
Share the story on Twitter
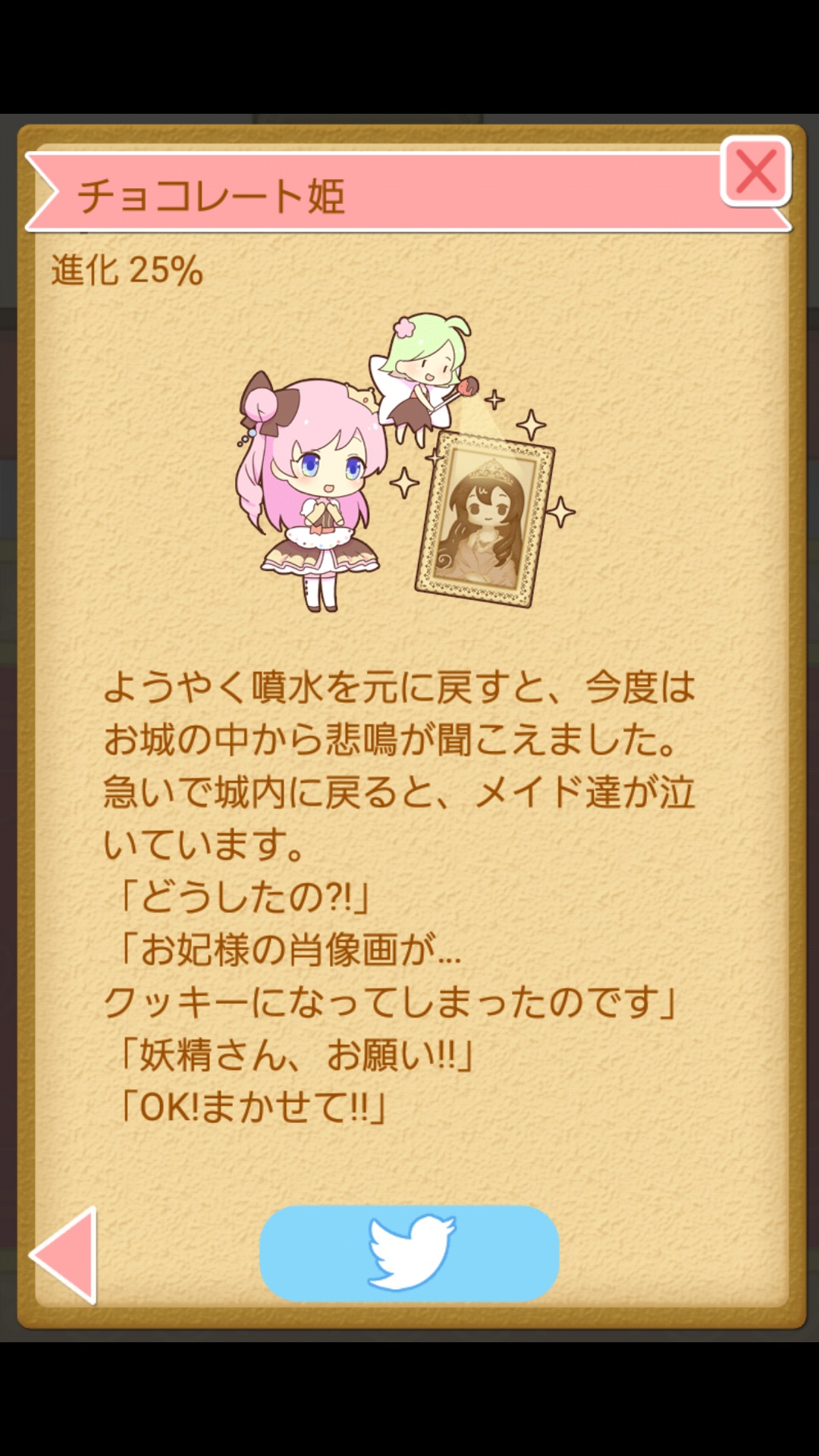tap(409, 1254)
